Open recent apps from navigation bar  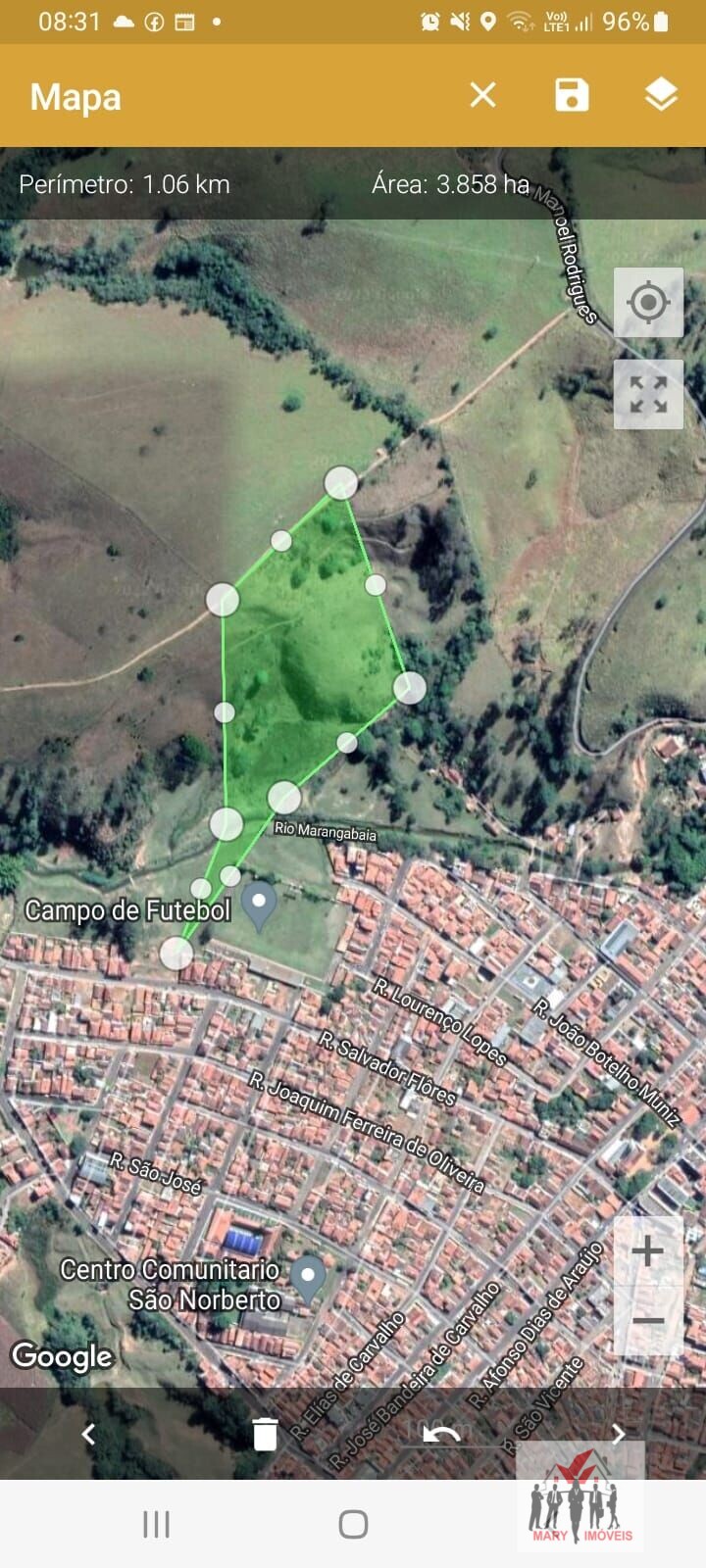pos(156,1524)
